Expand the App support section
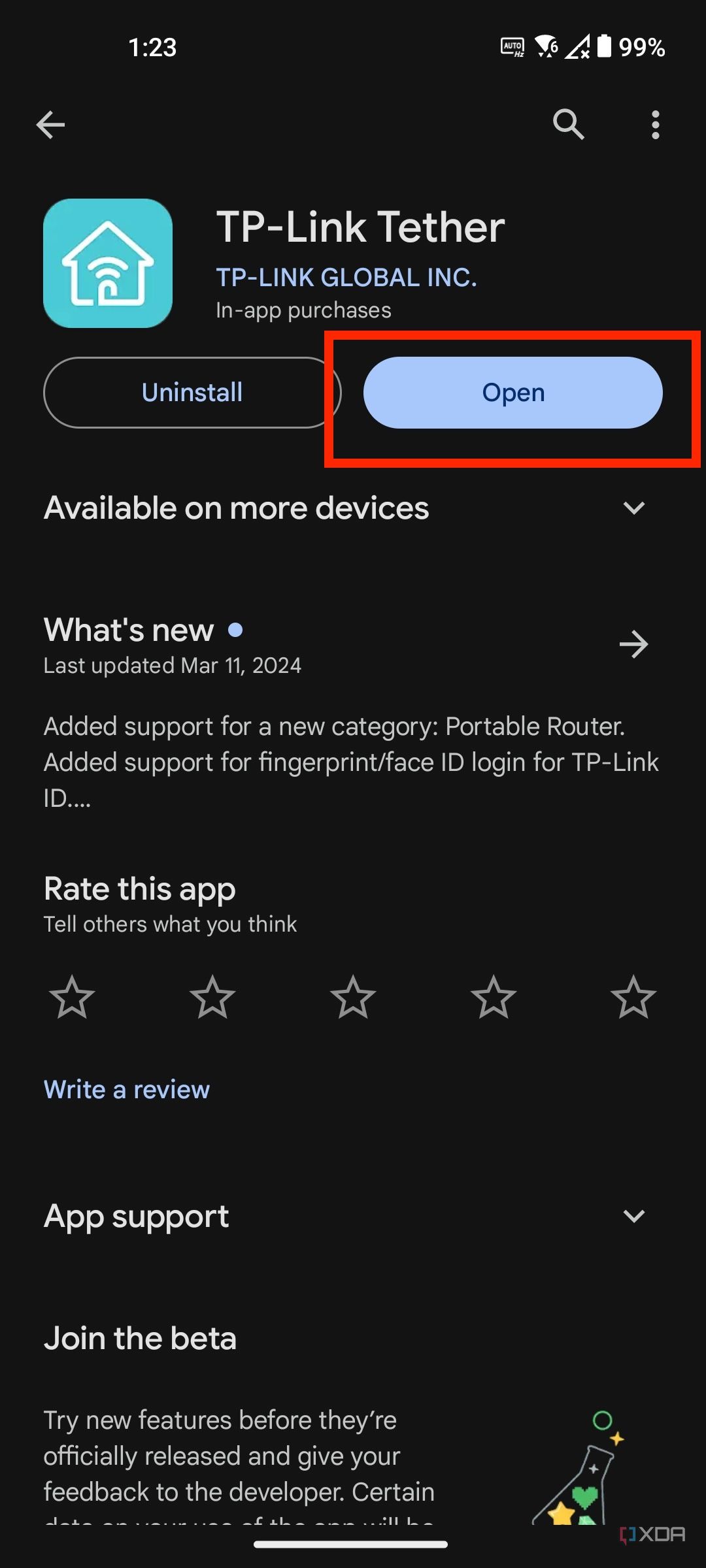Image resolution: width=706 pixels, height=1568 pixels. pyautogui.click(x=633, y=1217)
